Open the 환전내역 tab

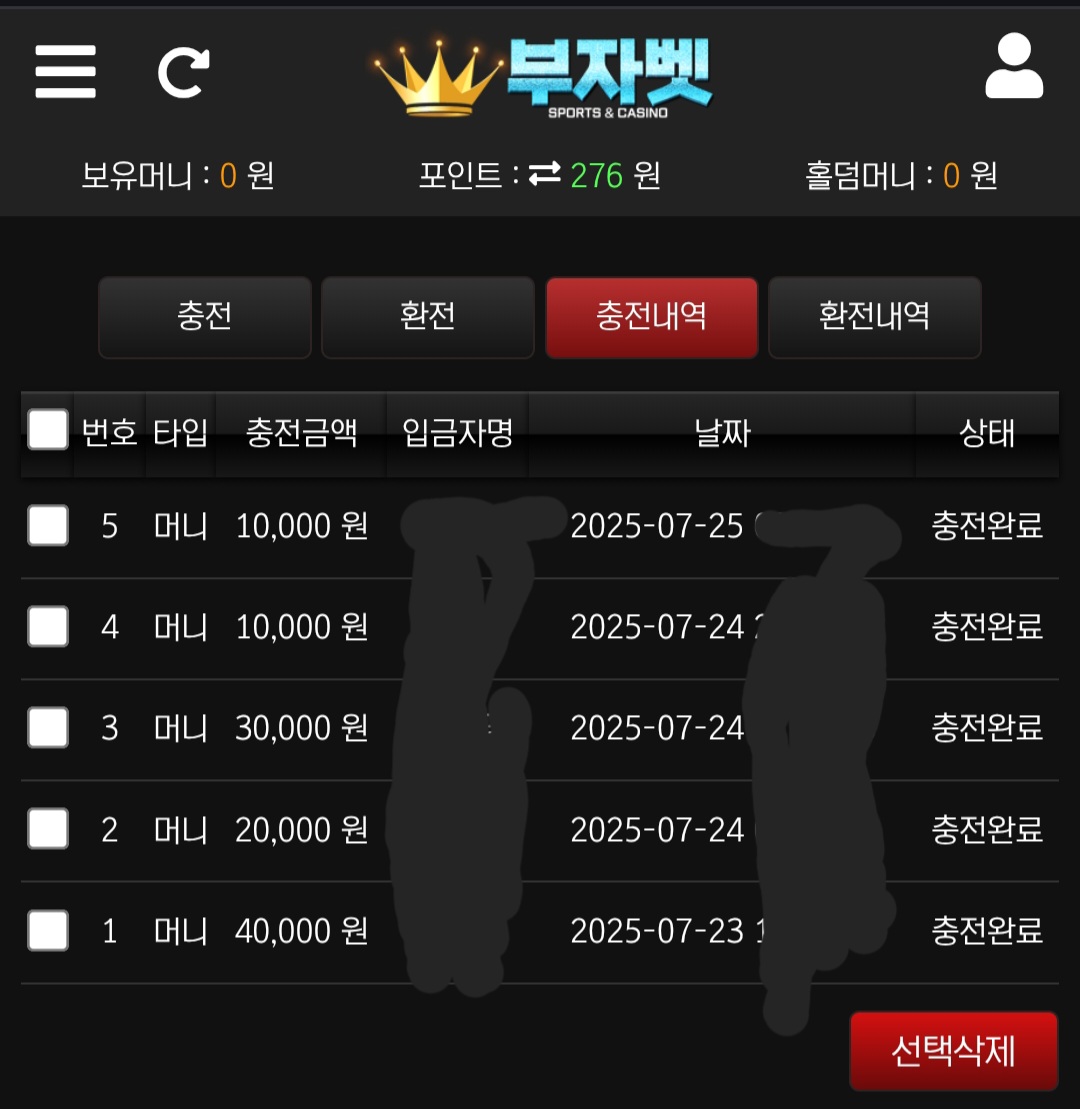(874, 318)
